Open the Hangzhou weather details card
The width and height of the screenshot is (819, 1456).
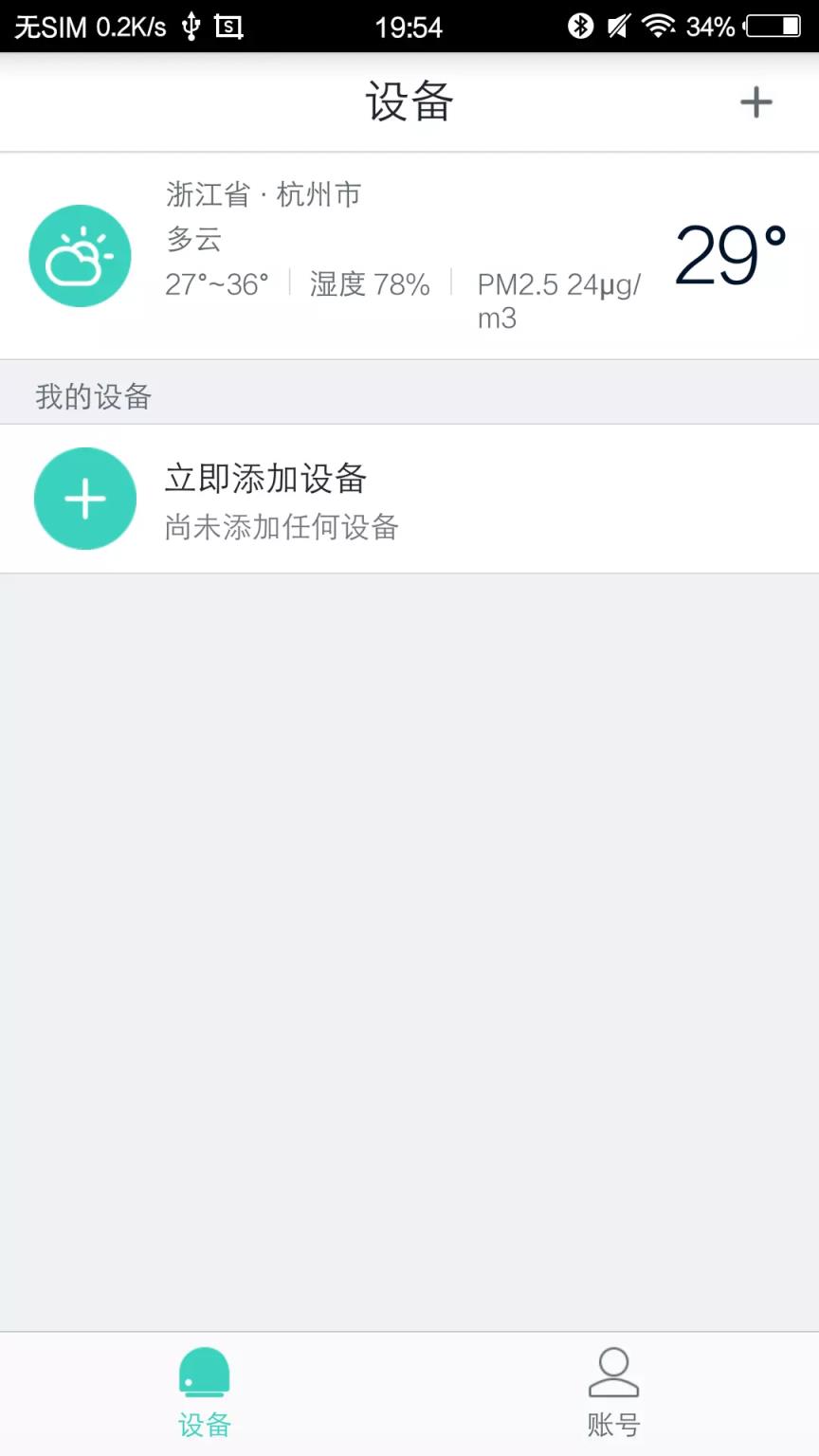[408, 256]
